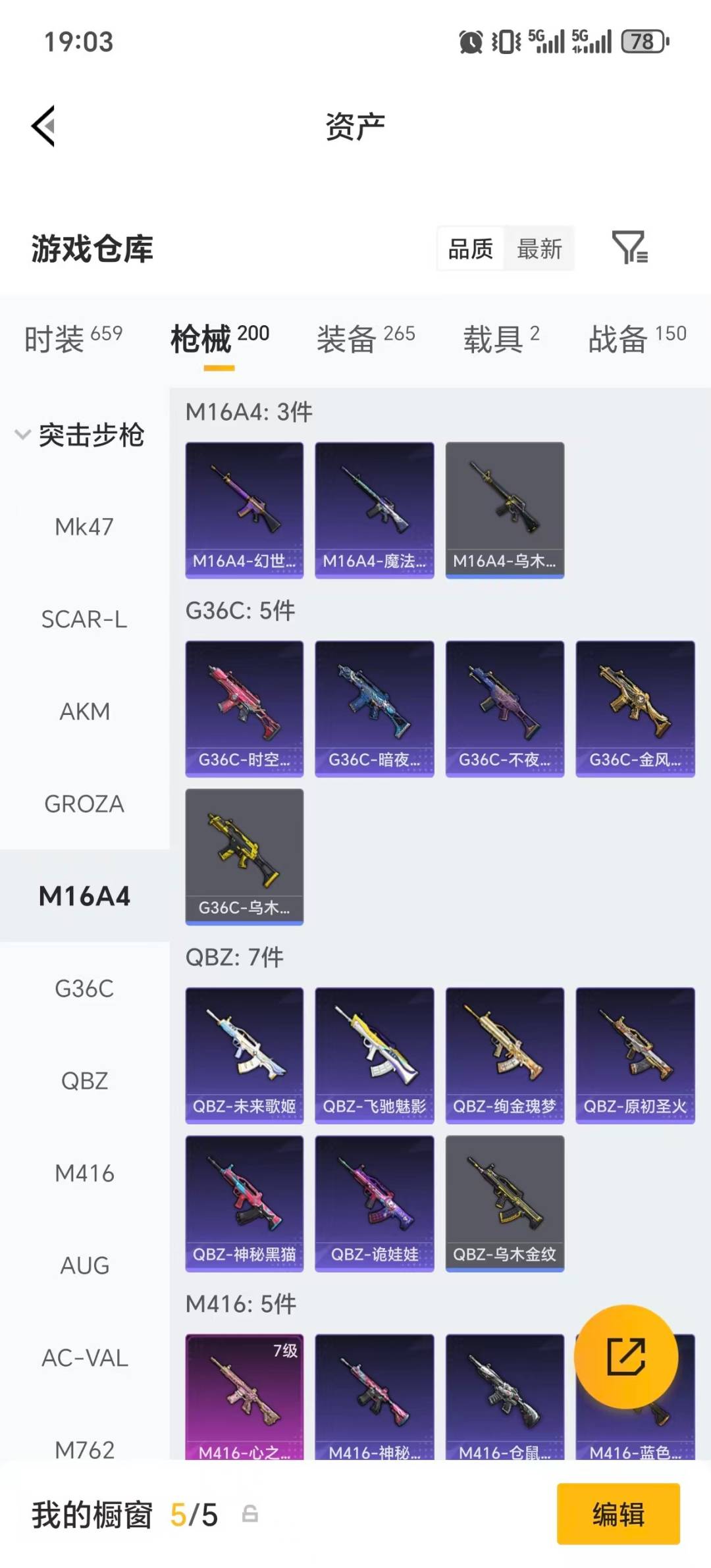Open the M16A4-幻世 skin tile
711x1568 pixels.
(244, 510)
